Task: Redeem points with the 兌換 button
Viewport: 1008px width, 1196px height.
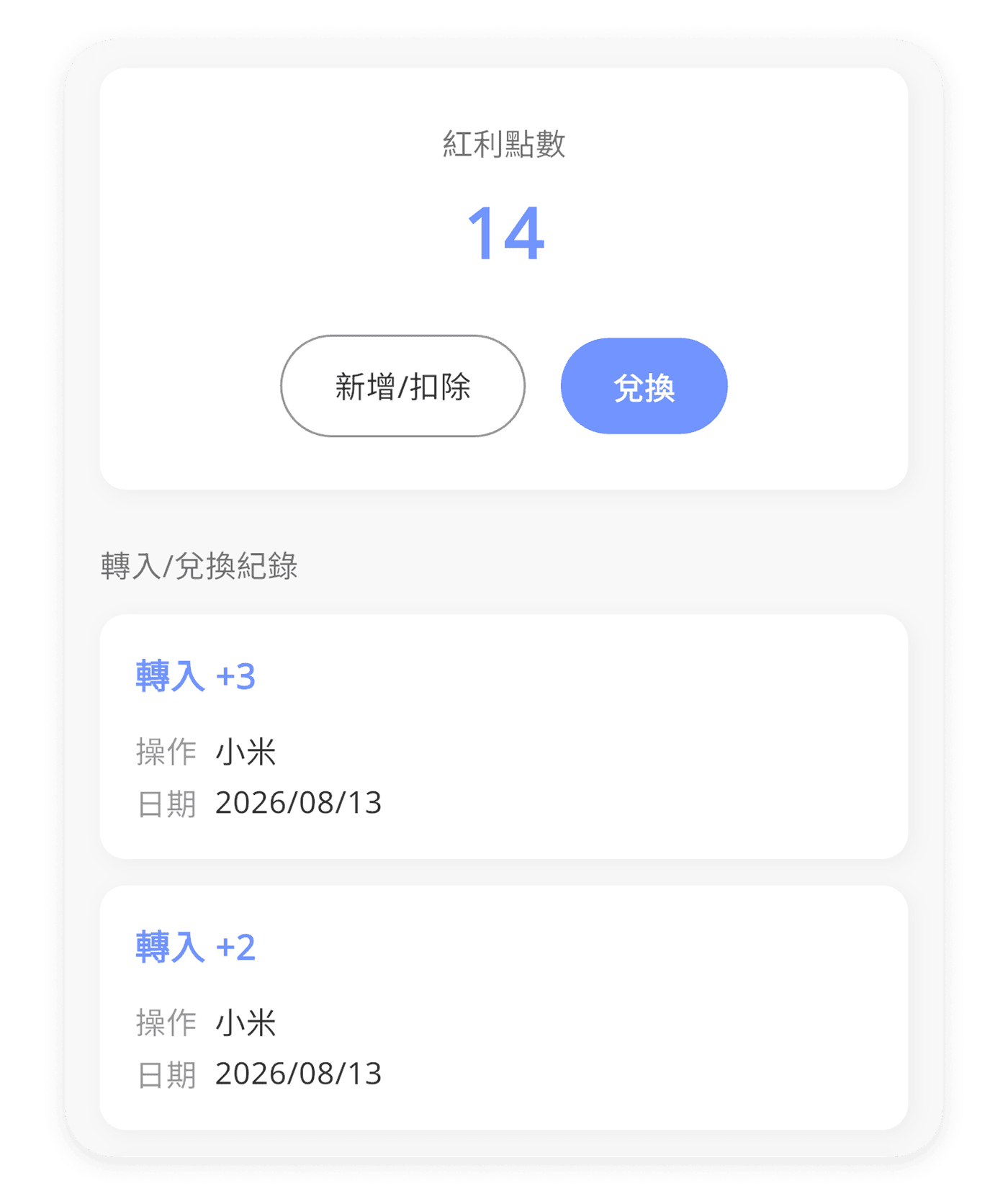Action: [644, 386]
